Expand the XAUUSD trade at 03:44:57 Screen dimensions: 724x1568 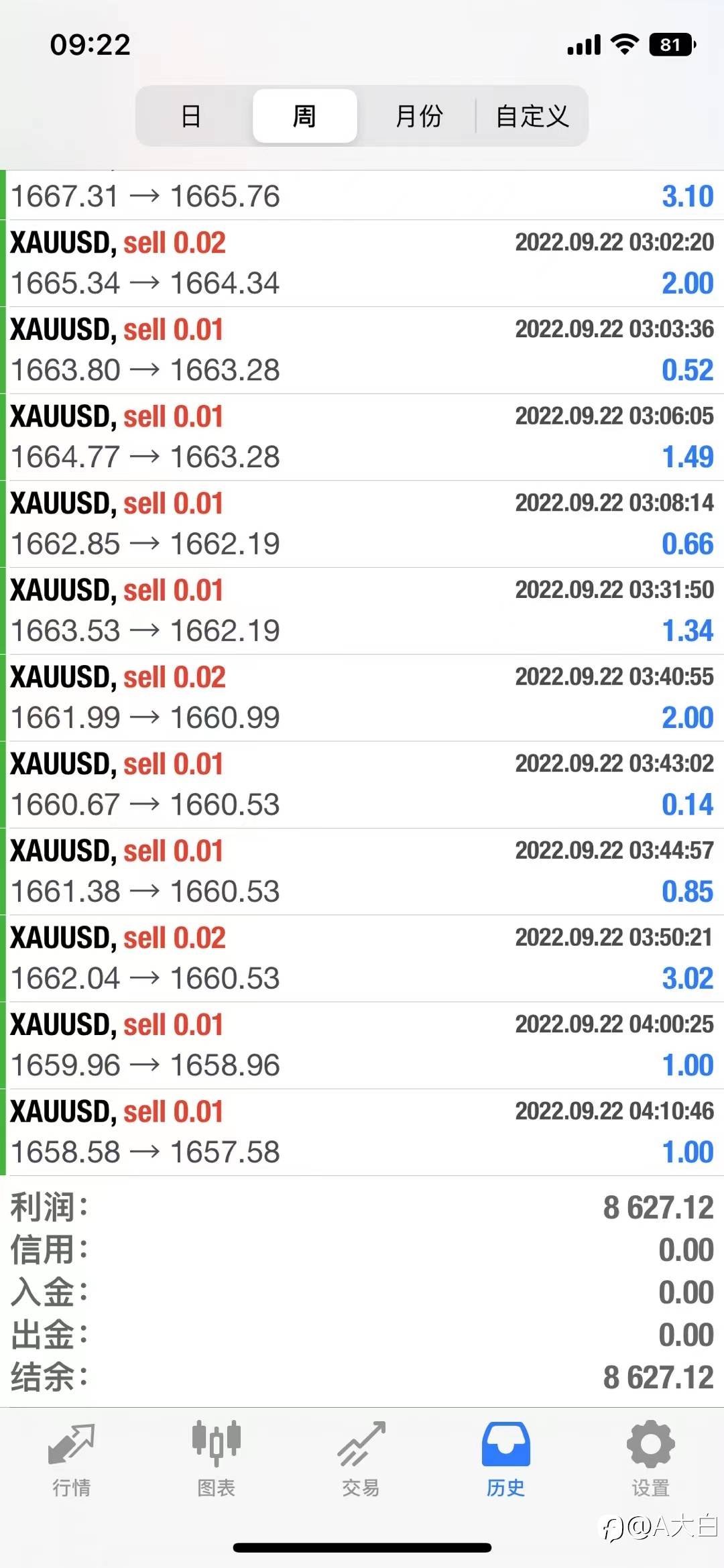pos(362,871)
